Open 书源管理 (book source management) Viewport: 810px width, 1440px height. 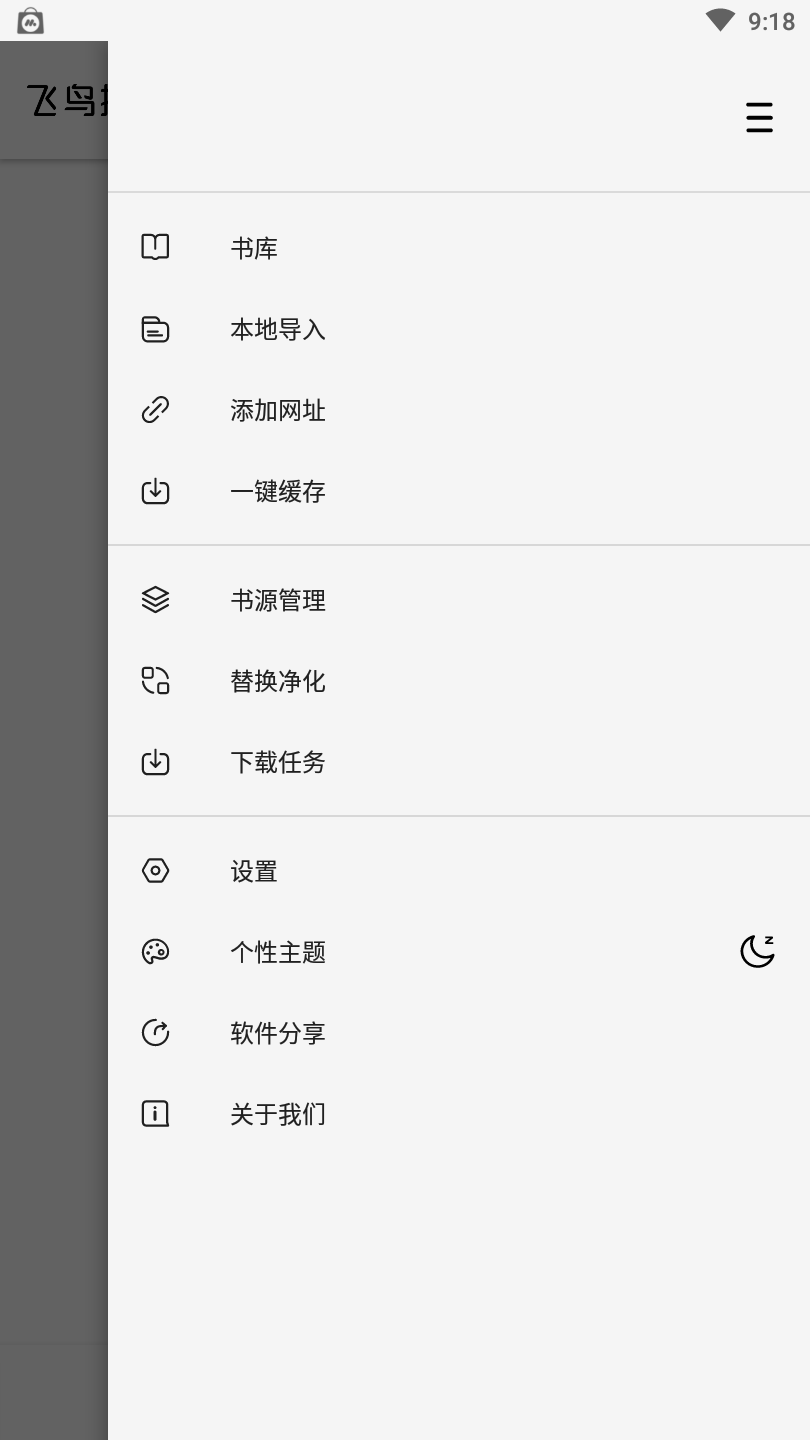(x=277, y=600)
